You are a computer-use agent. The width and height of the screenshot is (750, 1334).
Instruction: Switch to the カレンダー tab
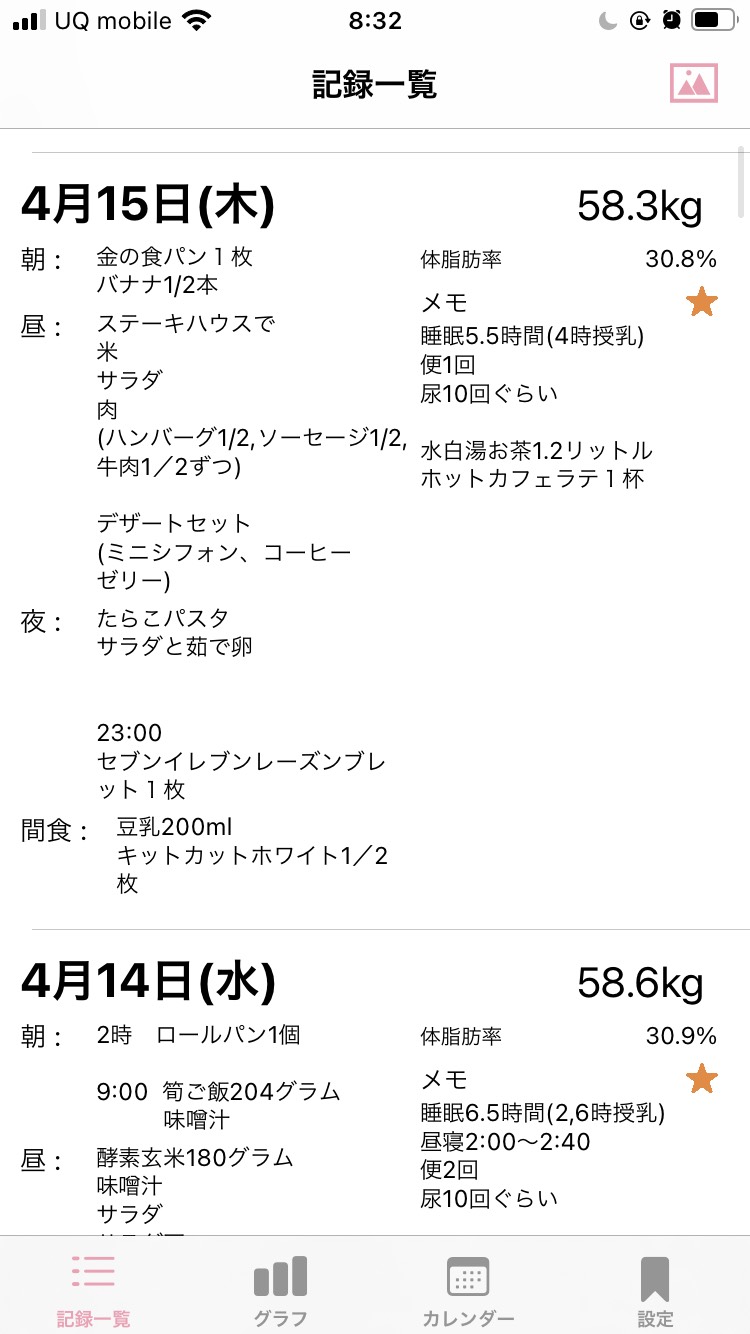coord(468,1290)
